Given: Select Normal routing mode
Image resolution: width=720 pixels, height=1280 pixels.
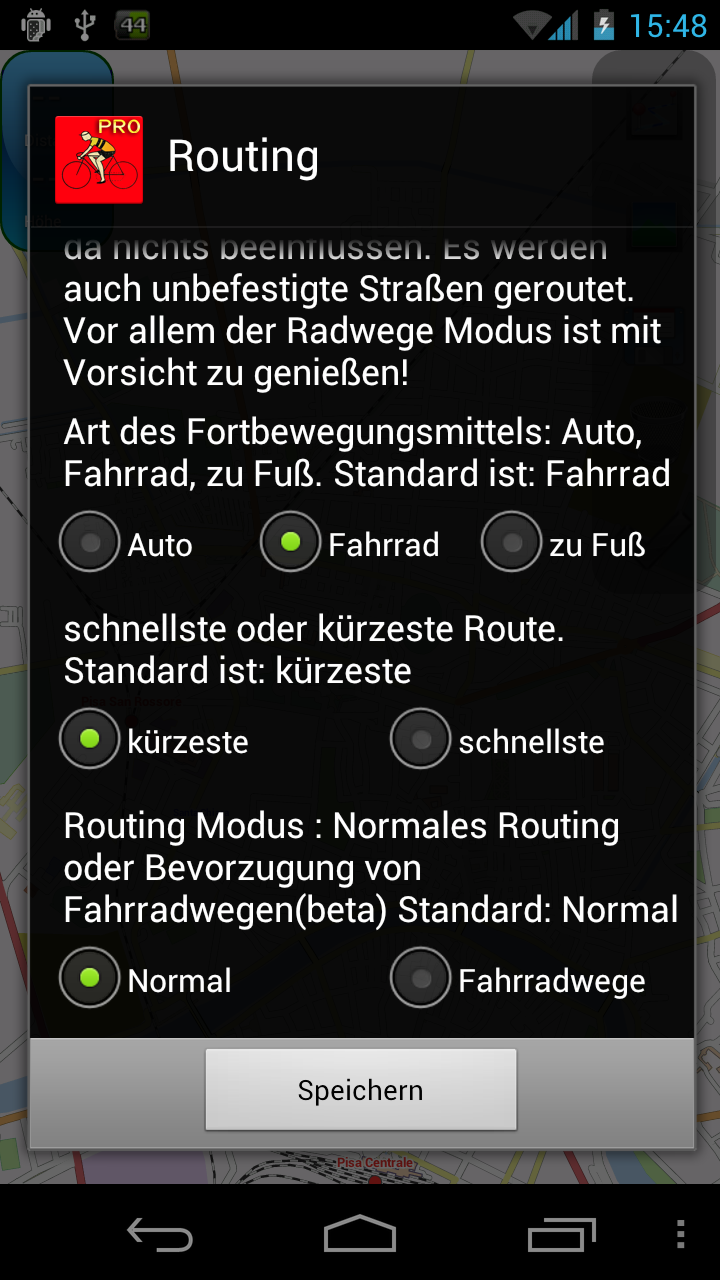Looking at the screenshot, I should coord(91,979).
